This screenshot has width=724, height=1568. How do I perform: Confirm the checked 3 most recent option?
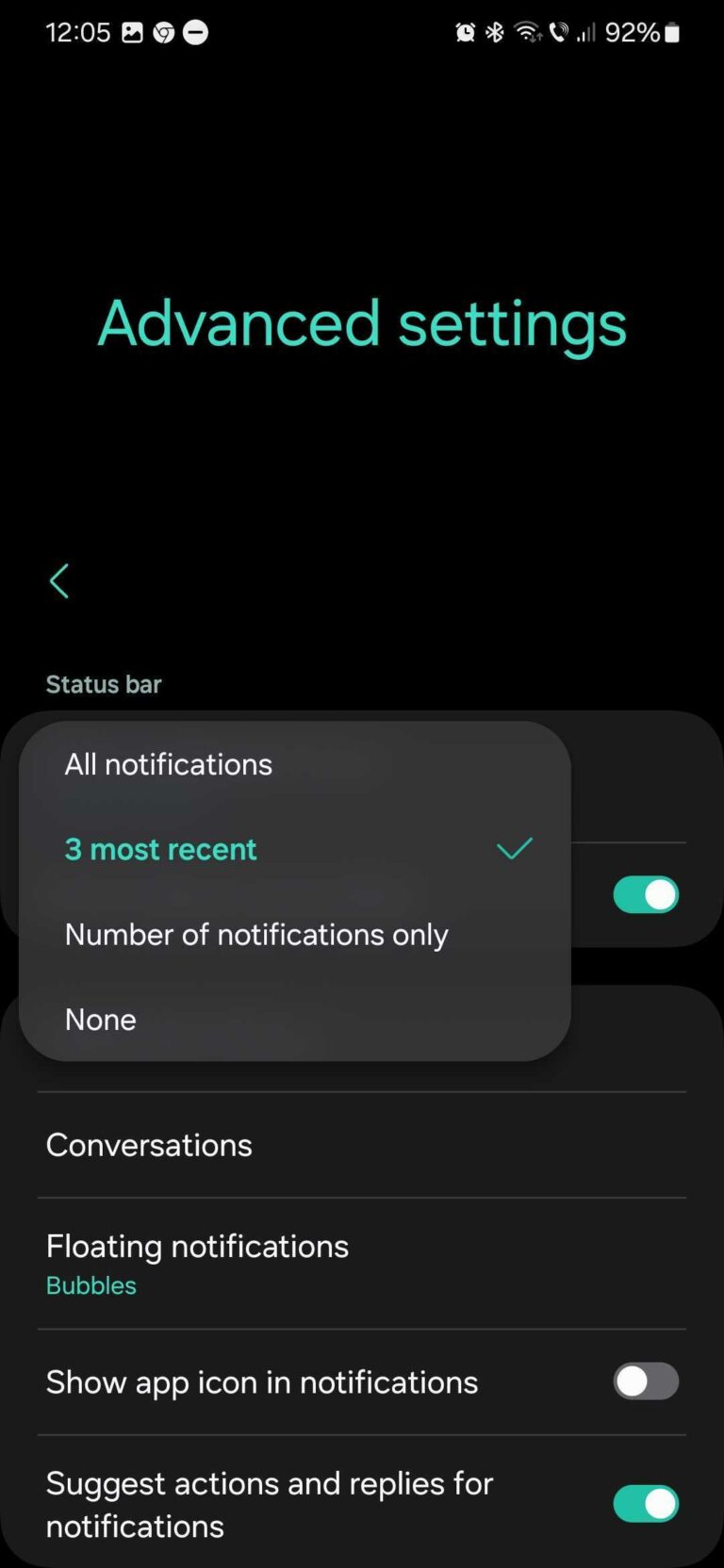[160, 849]
